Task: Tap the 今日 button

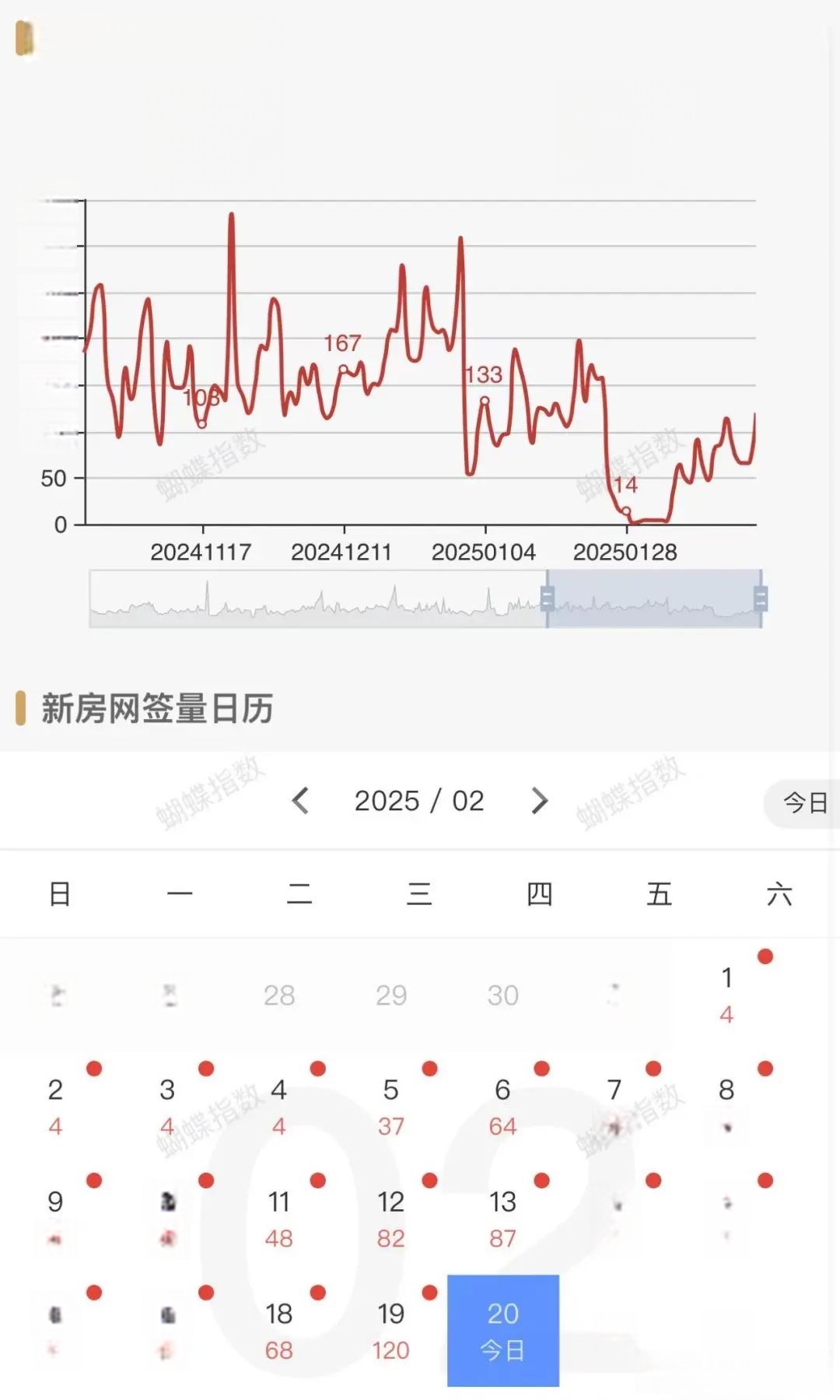Action: click(803, 802)
